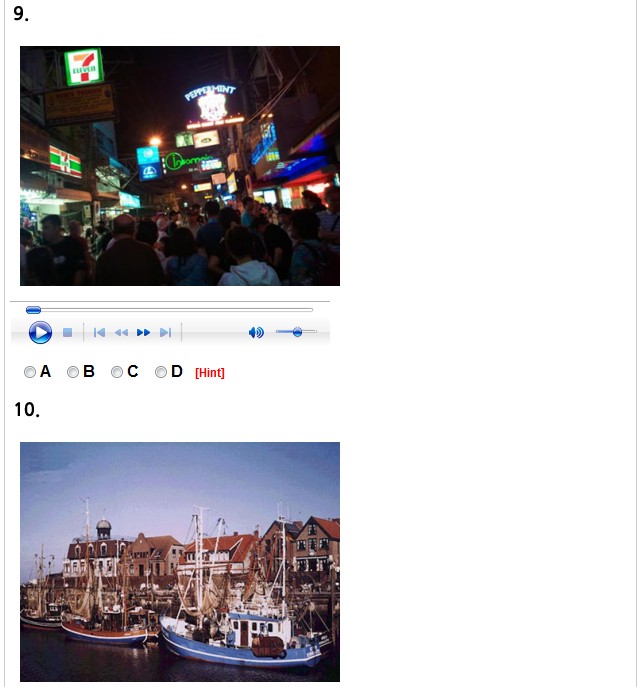Screen dimensions: 640x687
Task: Mute the player sound
Action: [256, 332]
